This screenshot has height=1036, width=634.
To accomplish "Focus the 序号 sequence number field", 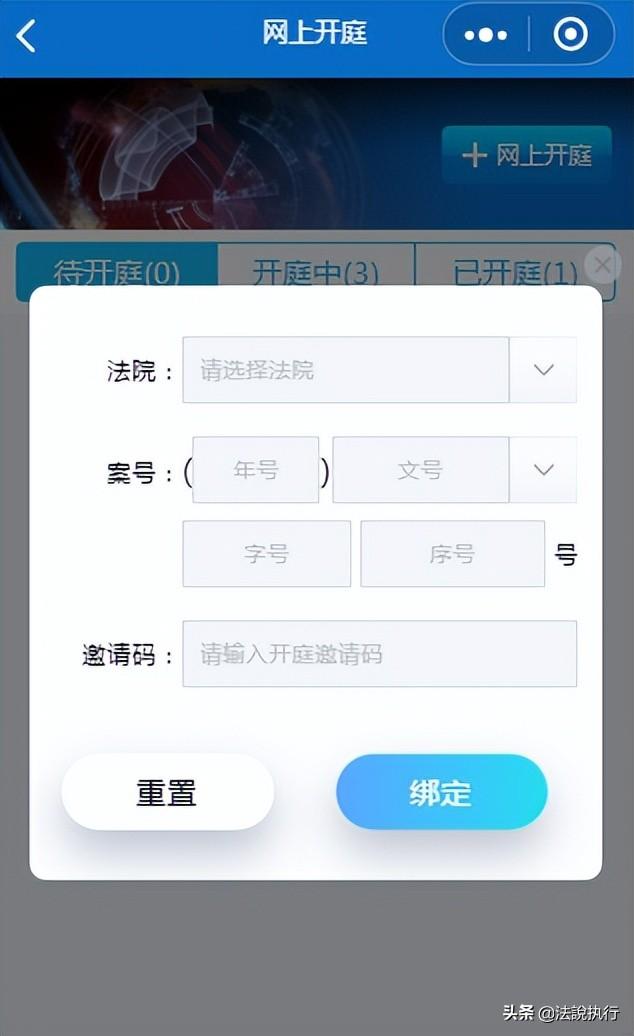I will pyautogui.click(x=452, y=554).
